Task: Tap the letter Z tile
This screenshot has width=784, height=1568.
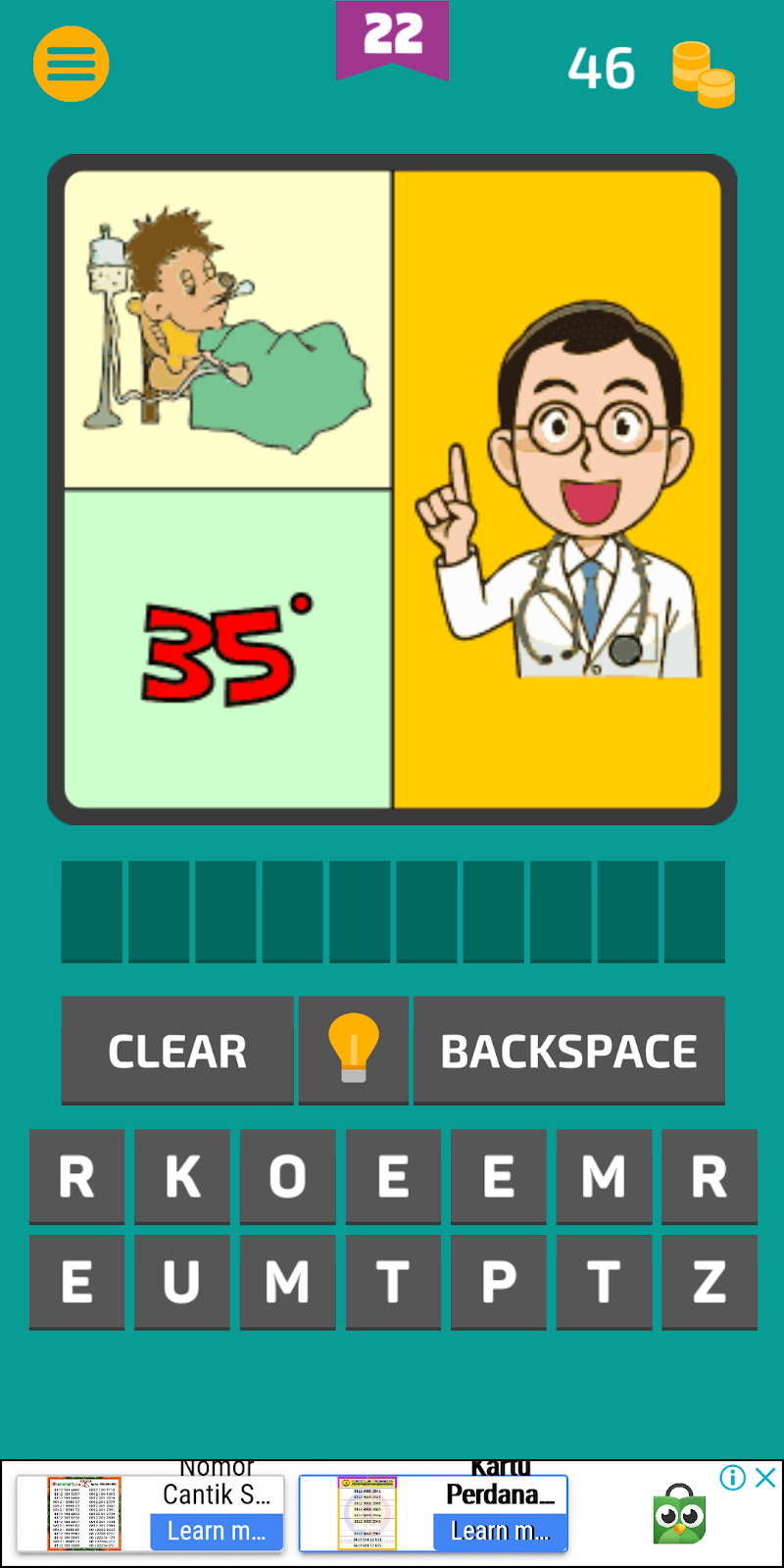Action: (x=710, y=1282)
